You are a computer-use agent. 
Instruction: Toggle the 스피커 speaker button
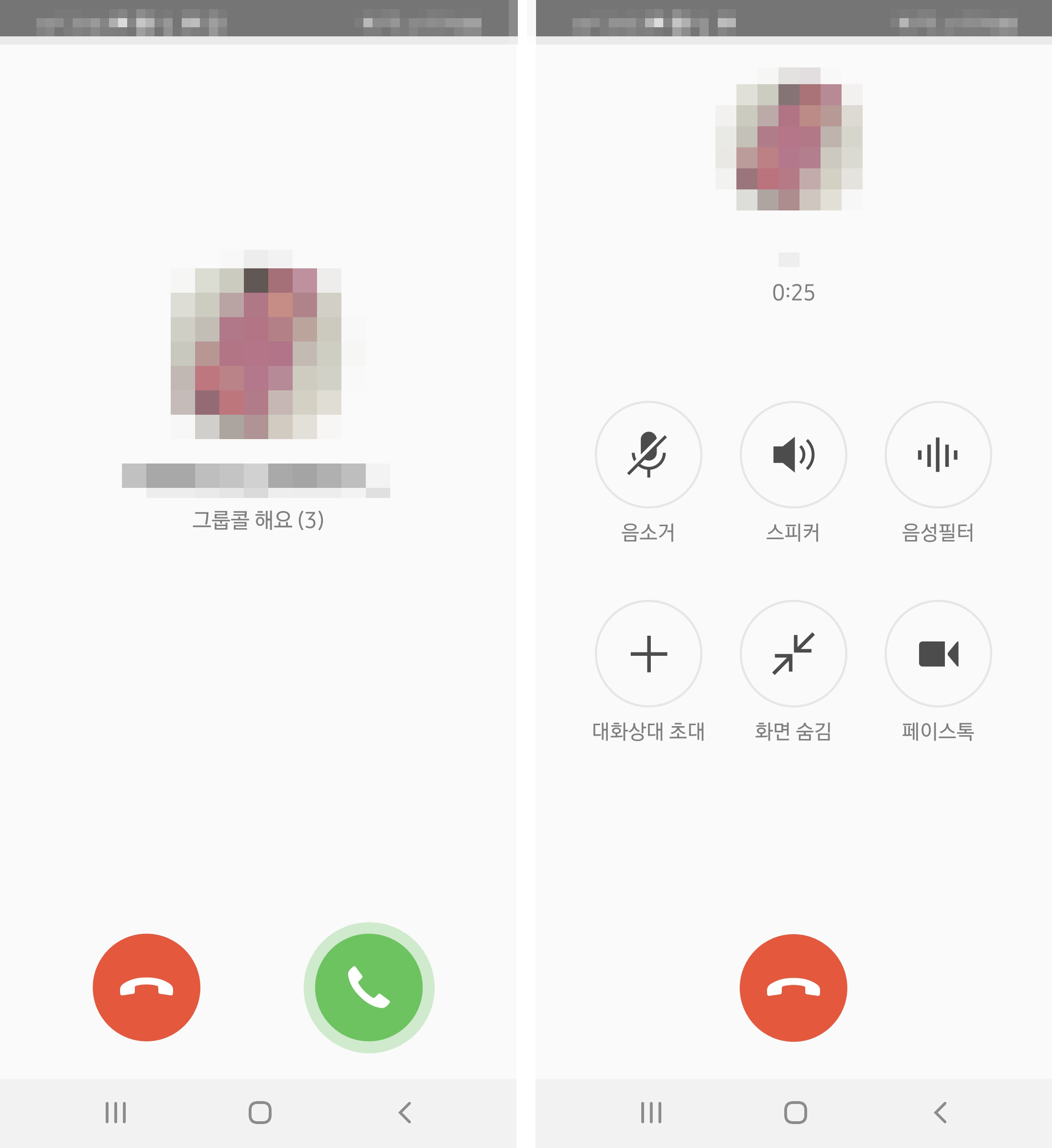[x=793, y=454]
